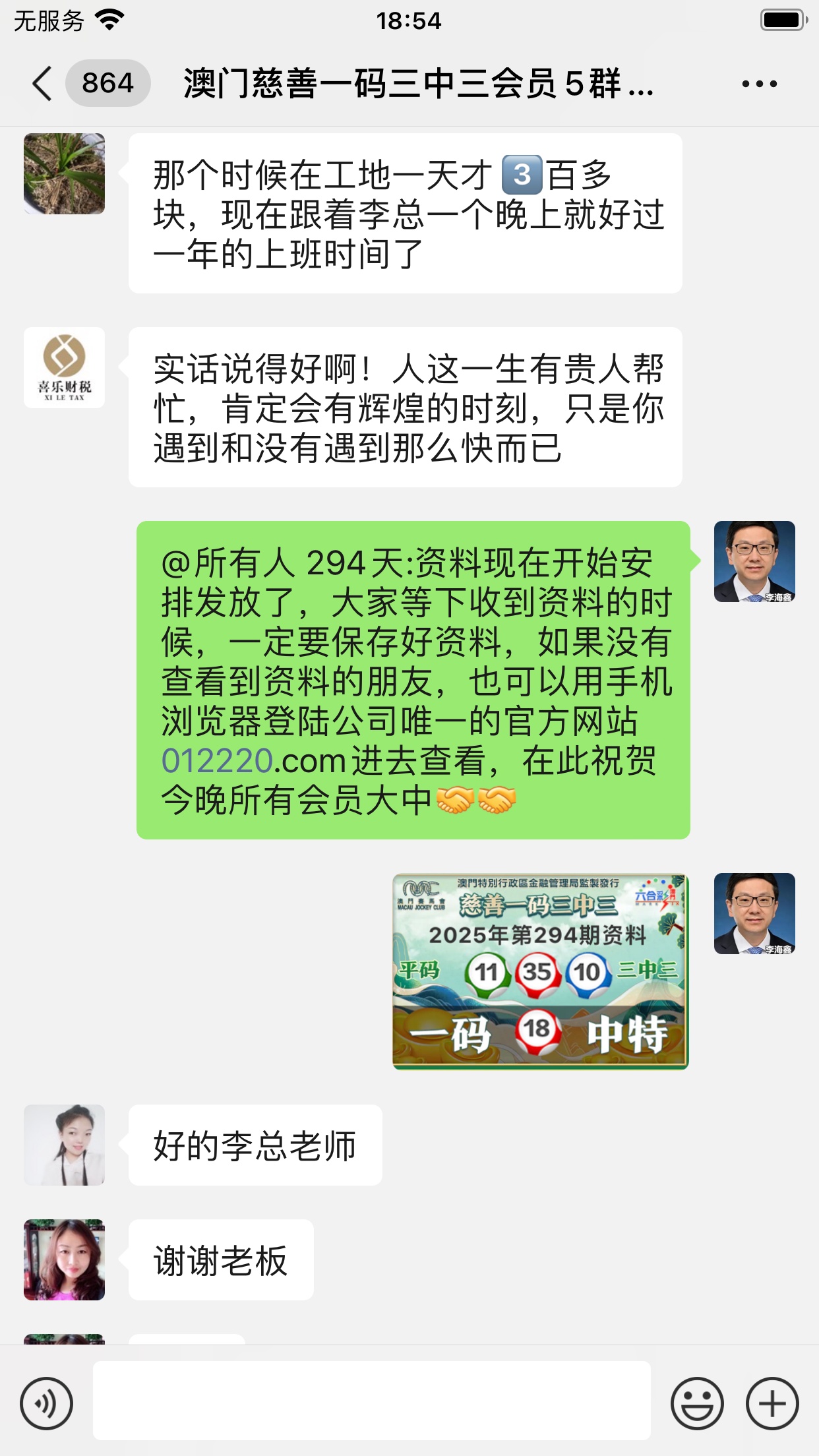Open the emoji sticker panel
The image size is (819, 1456).
coord(696,1403)
